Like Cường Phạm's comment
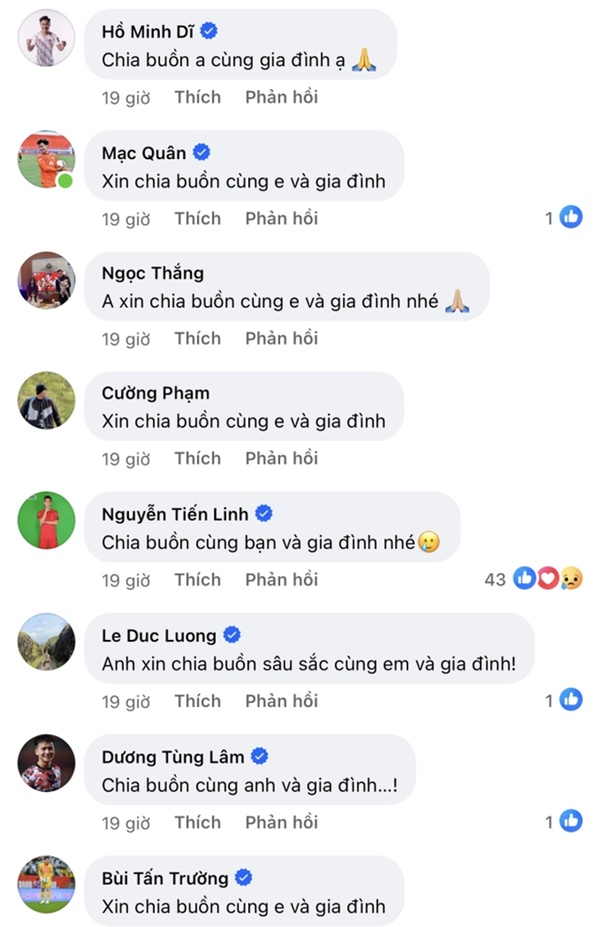Viewport: 600px width, 927px height. tap(197, 458)
